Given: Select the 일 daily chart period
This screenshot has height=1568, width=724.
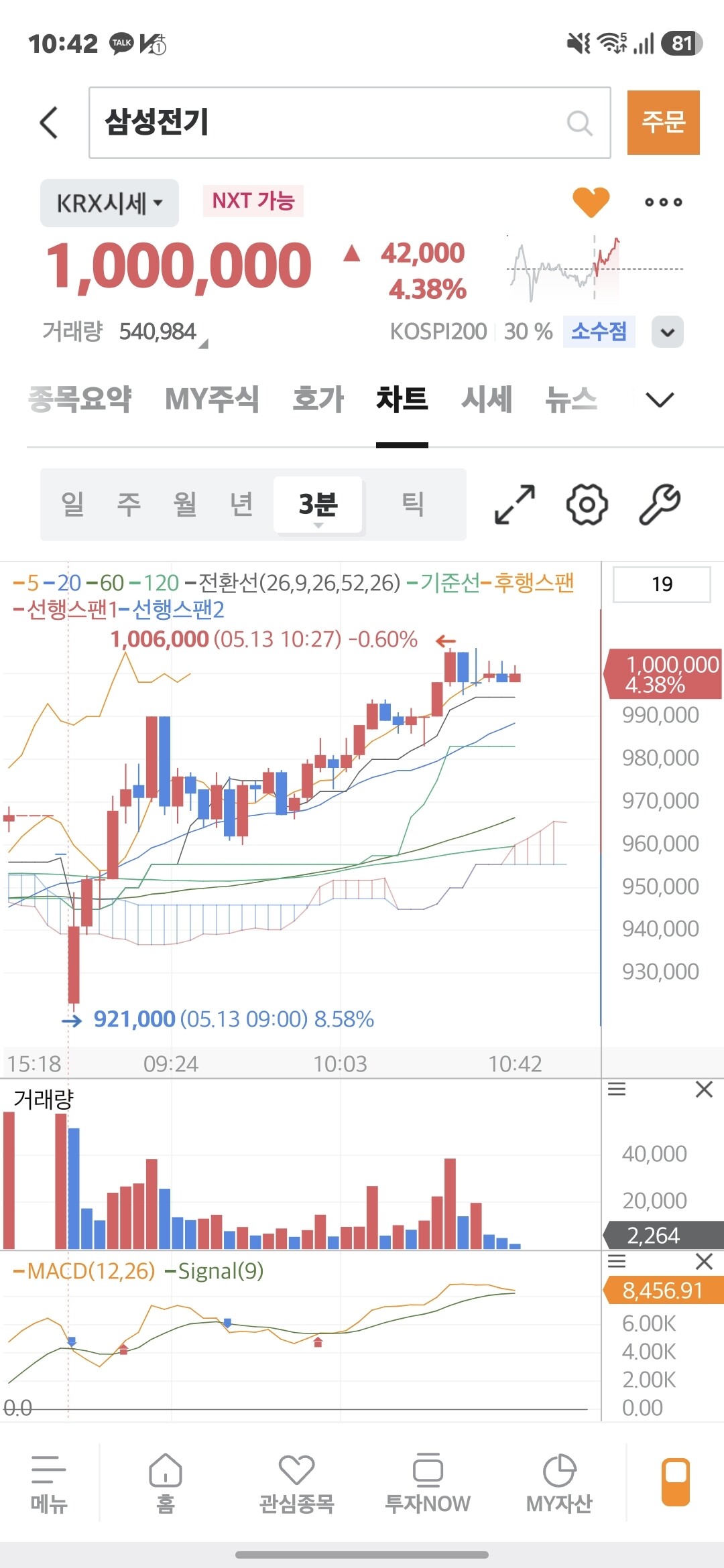Looking at the screenshot, I should [72, 504].
